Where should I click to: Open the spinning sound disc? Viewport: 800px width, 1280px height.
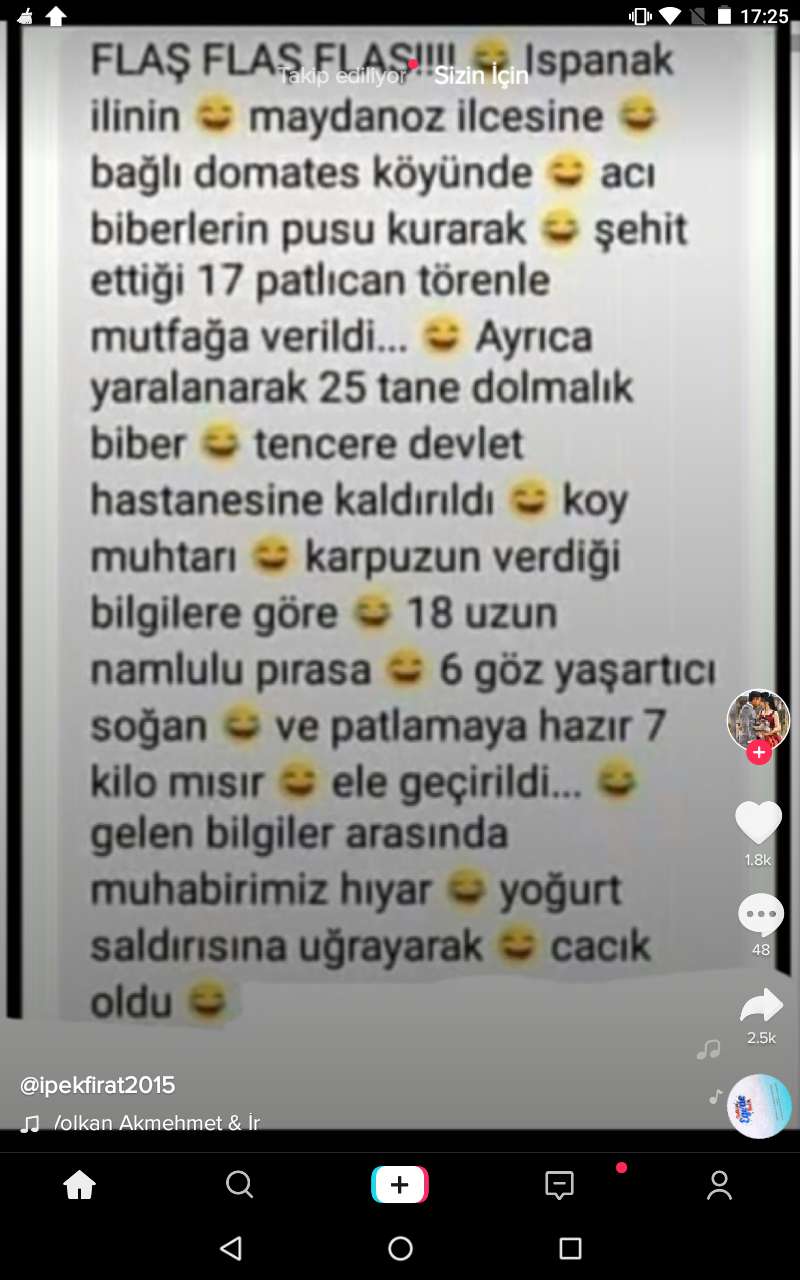coord(759,1106)
